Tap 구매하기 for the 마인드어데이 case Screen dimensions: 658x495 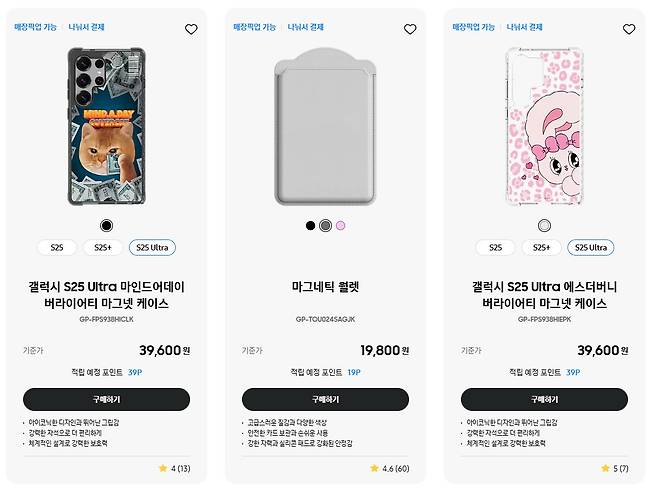tap(106, 399)
